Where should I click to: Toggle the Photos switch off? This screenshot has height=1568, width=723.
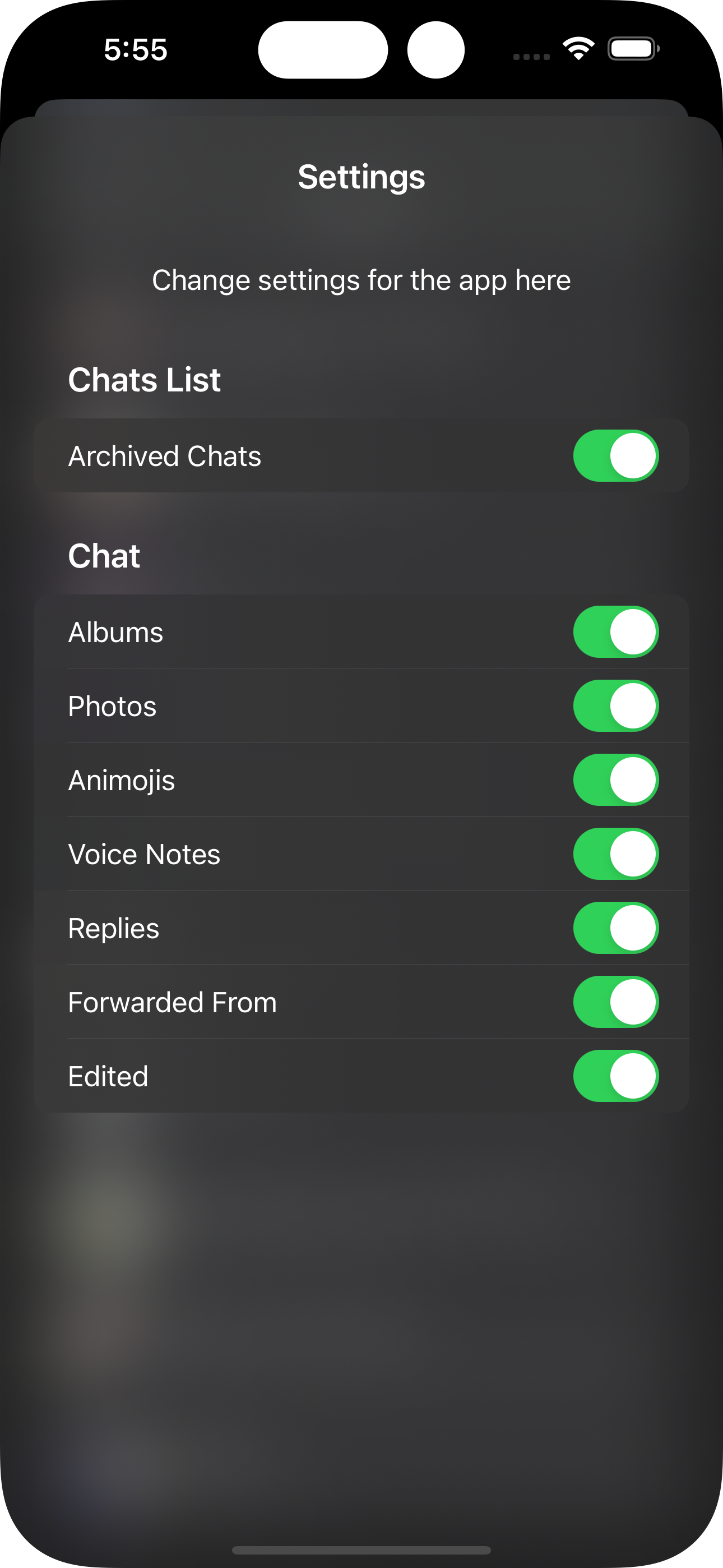coord(615,705)
